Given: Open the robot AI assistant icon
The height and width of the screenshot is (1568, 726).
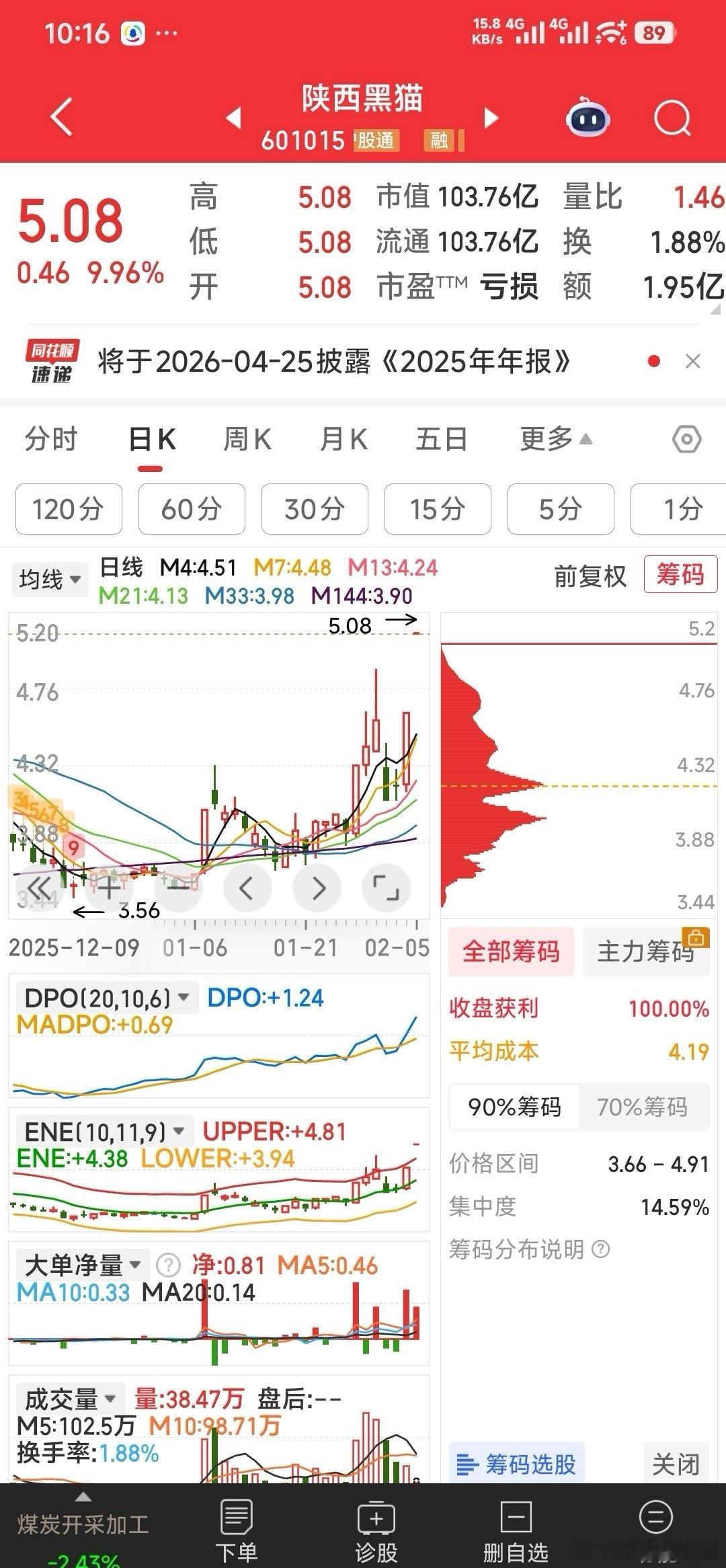Looking at the screenshot, I should tap(588, 119).
